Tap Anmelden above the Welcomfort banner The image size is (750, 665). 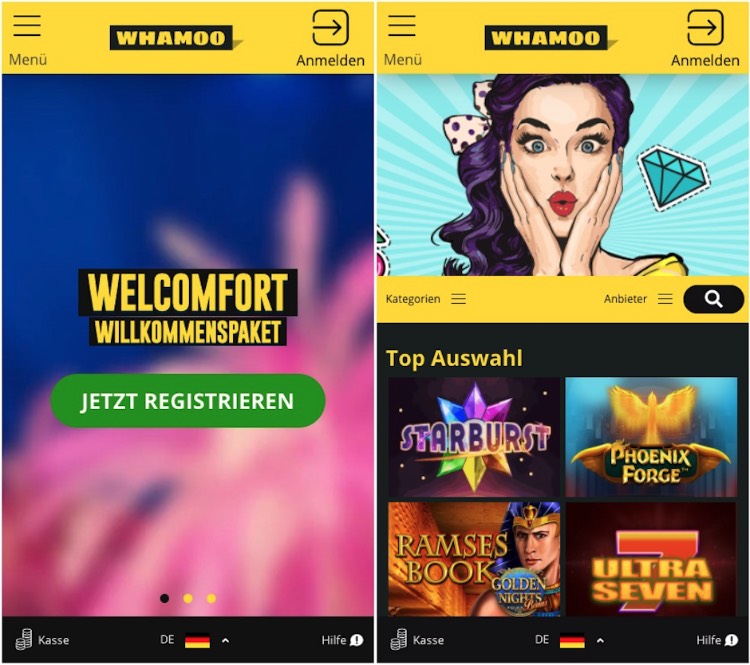click(330, 37)
